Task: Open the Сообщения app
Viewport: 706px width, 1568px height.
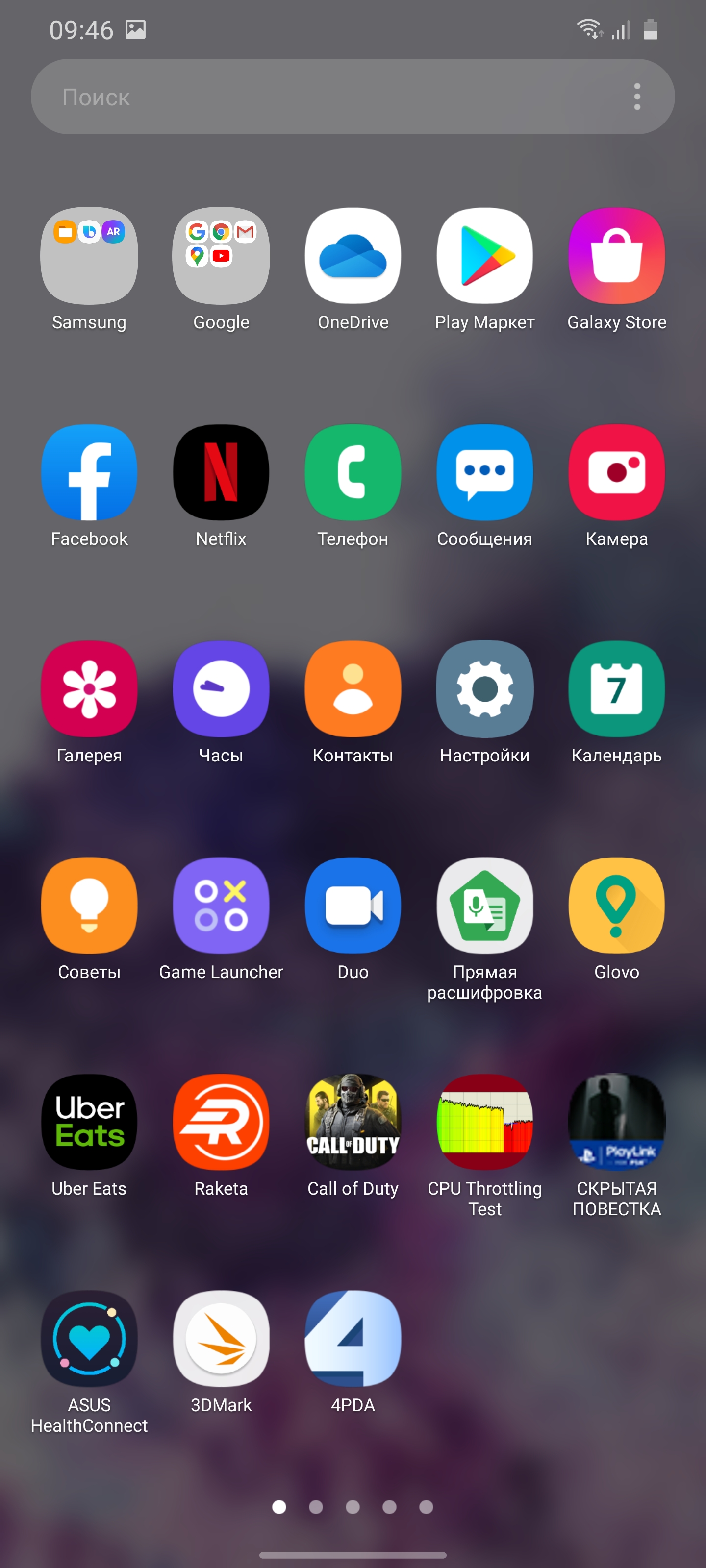Action: [485, 473]
